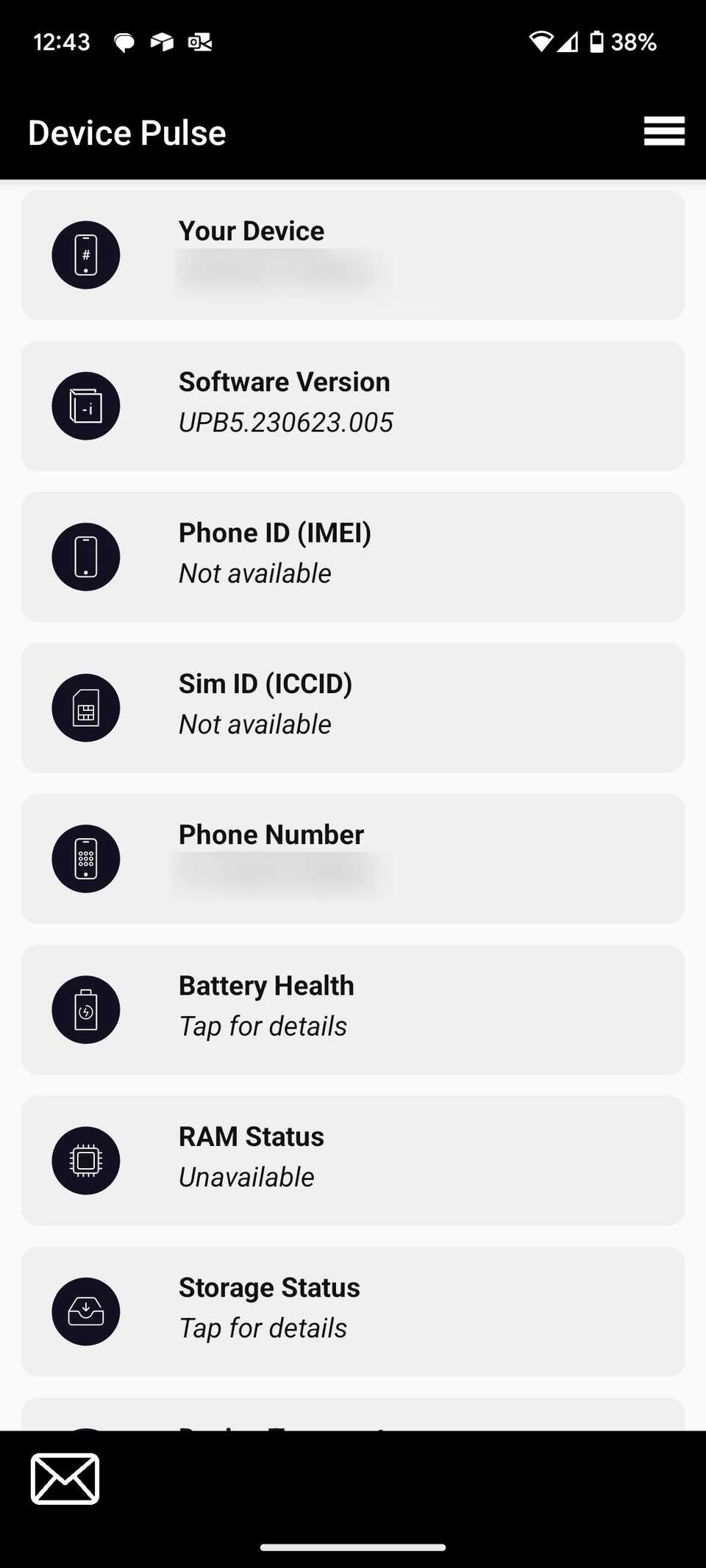Tap the Device Pulse title
The image size is (706, 1568).
pos(127,132)
